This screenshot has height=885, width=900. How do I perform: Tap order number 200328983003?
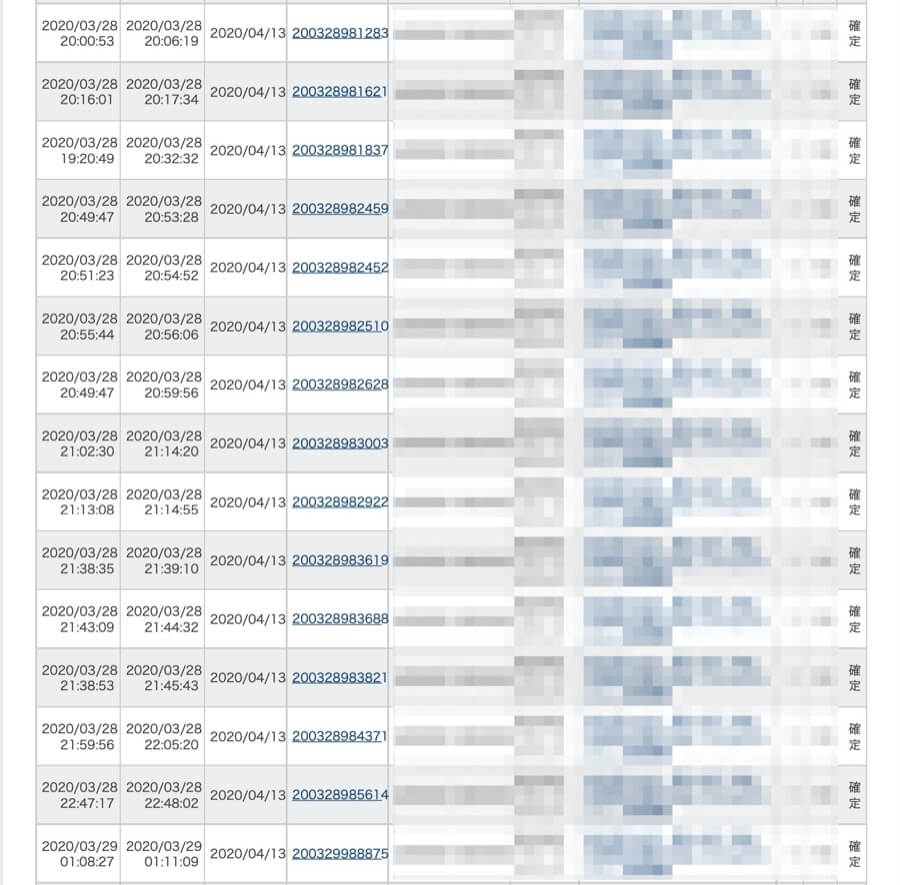tap(339, 443)
